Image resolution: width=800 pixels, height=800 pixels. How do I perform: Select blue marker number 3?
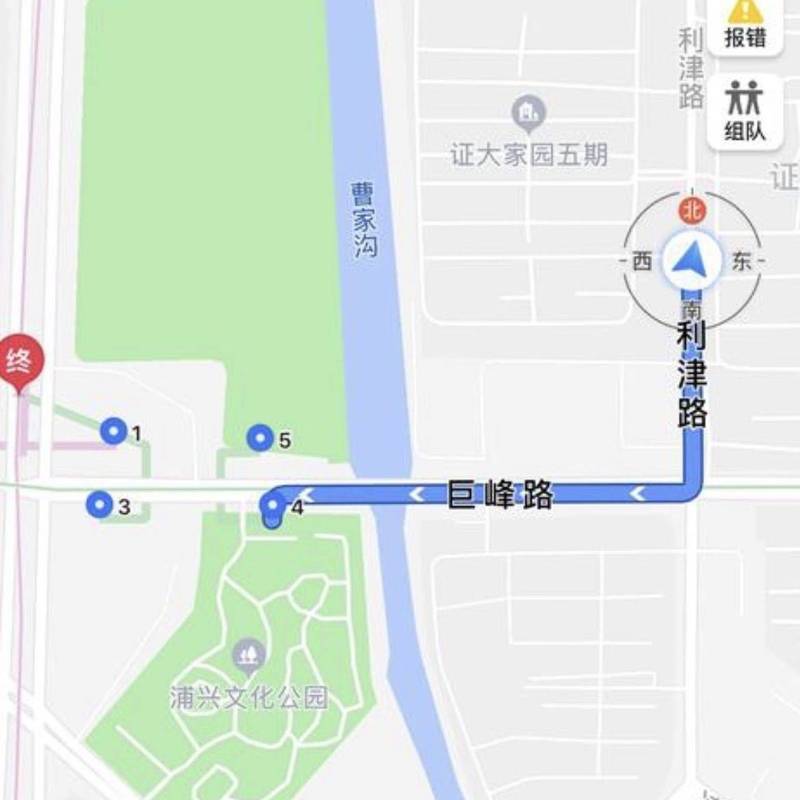tap(99, 505)
